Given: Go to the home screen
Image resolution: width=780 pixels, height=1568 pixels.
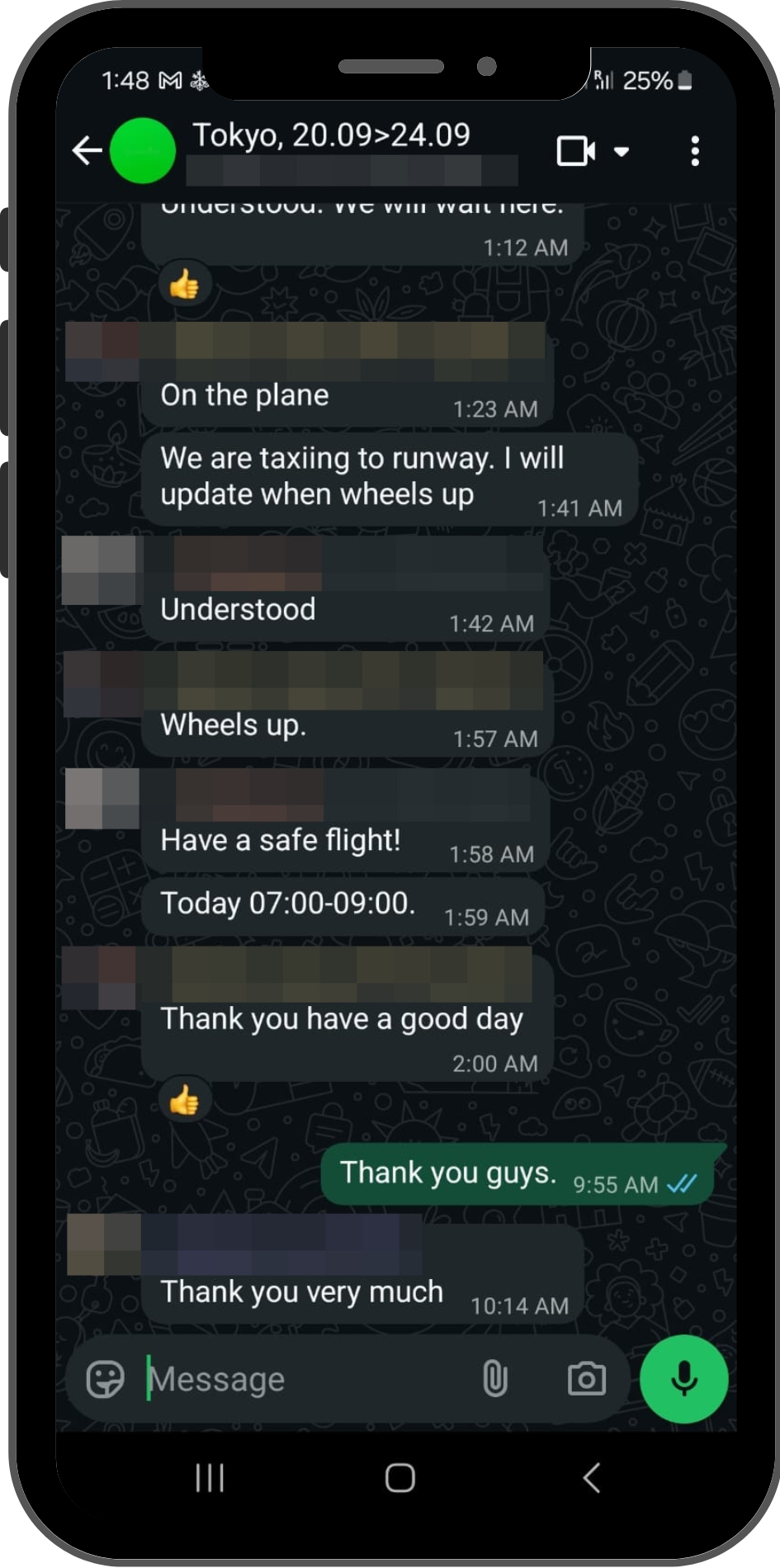Looking at the screenshot, I should [x=400, y=1477].
